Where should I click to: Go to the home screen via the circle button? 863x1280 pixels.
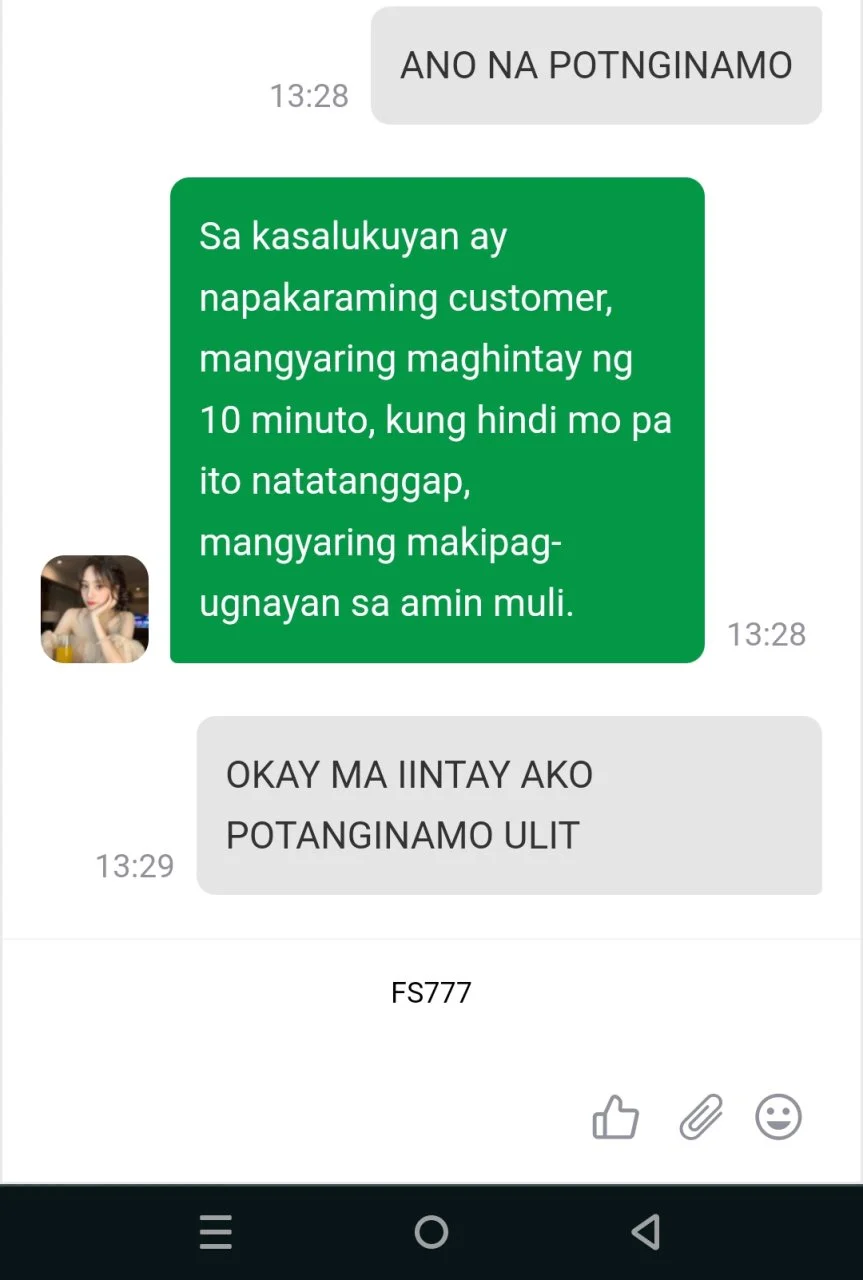[x=431, y=1232]
